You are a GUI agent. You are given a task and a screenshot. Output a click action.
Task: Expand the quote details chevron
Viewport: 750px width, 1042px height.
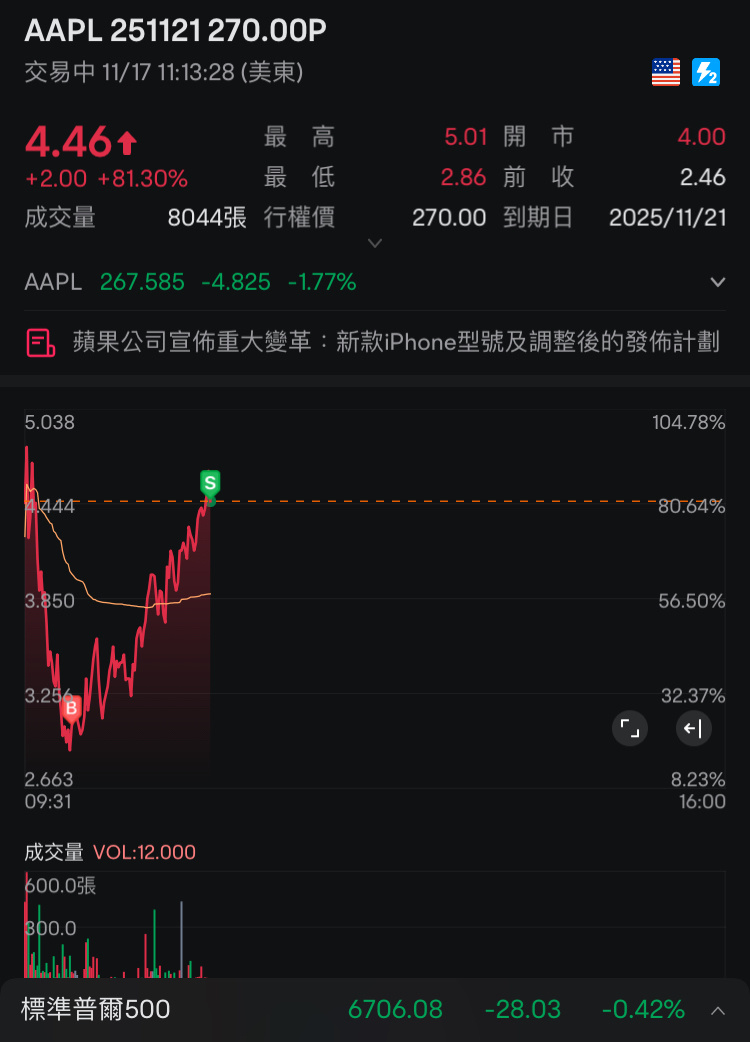375,243
